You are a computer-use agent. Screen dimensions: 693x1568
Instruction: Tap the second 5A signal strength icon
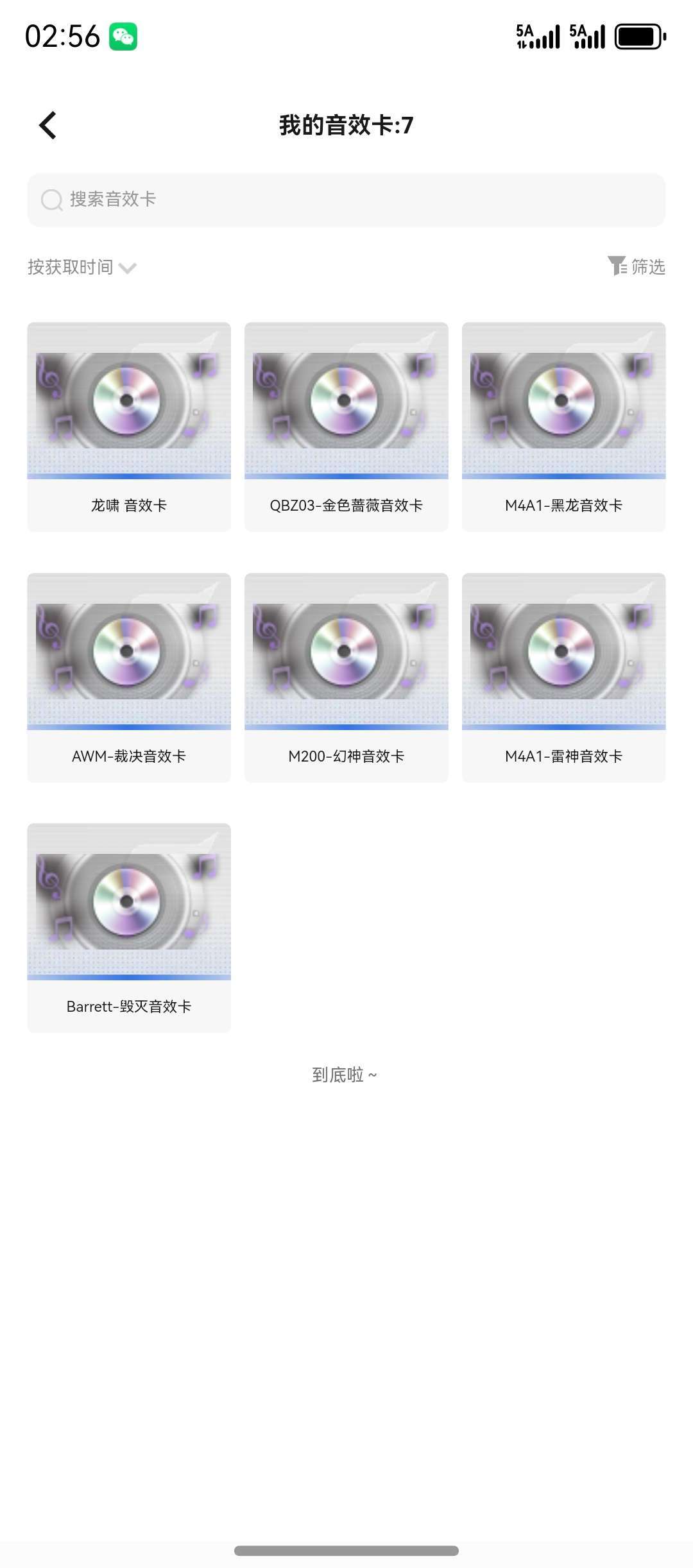pos(586,37)
